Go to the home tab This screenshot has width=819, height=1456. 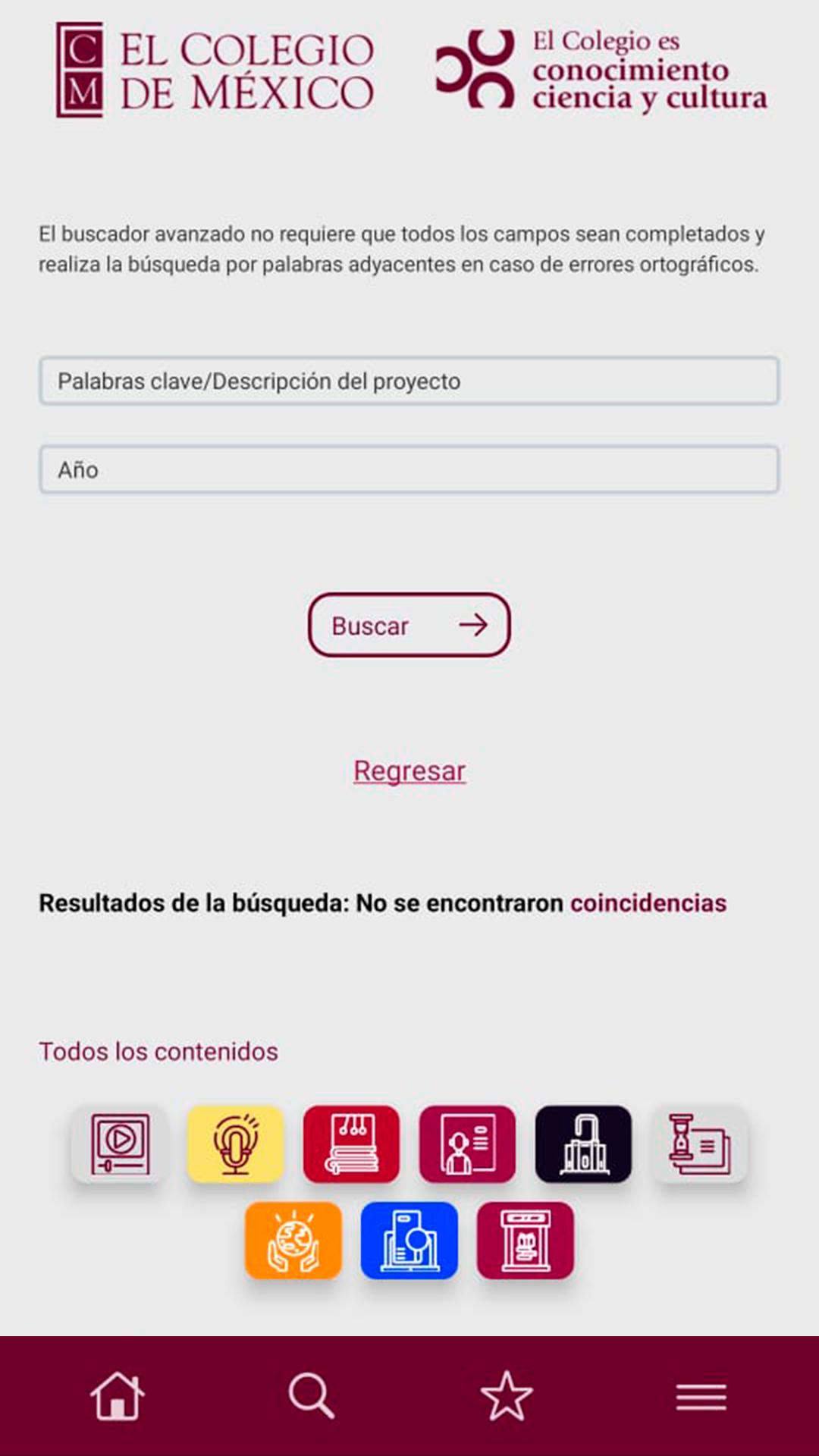point(118,1395)
